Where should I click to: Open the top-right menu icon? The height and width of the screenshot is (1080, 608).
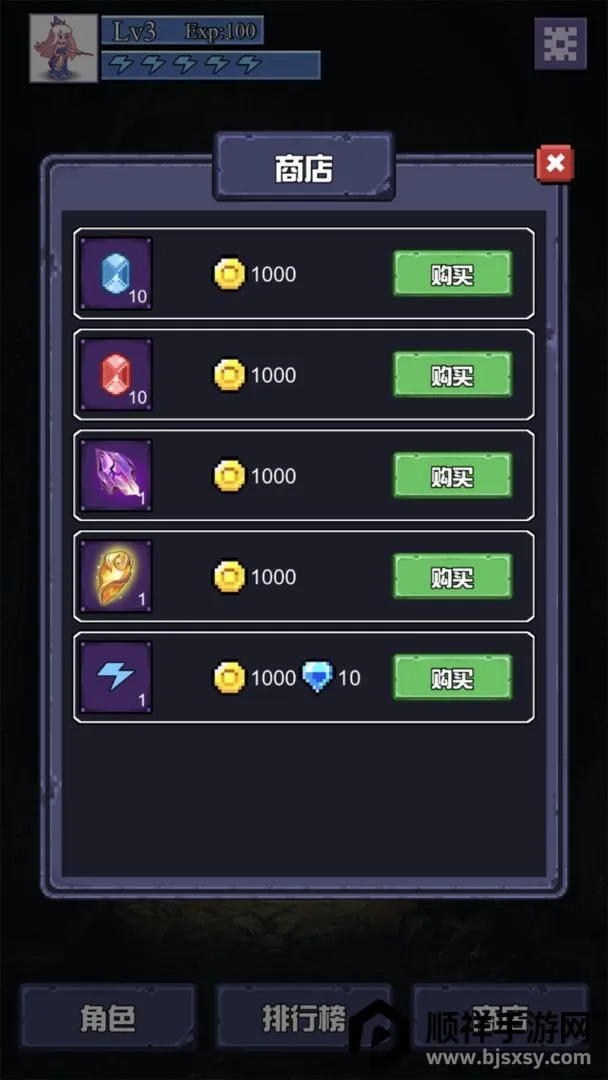point(560,43)
